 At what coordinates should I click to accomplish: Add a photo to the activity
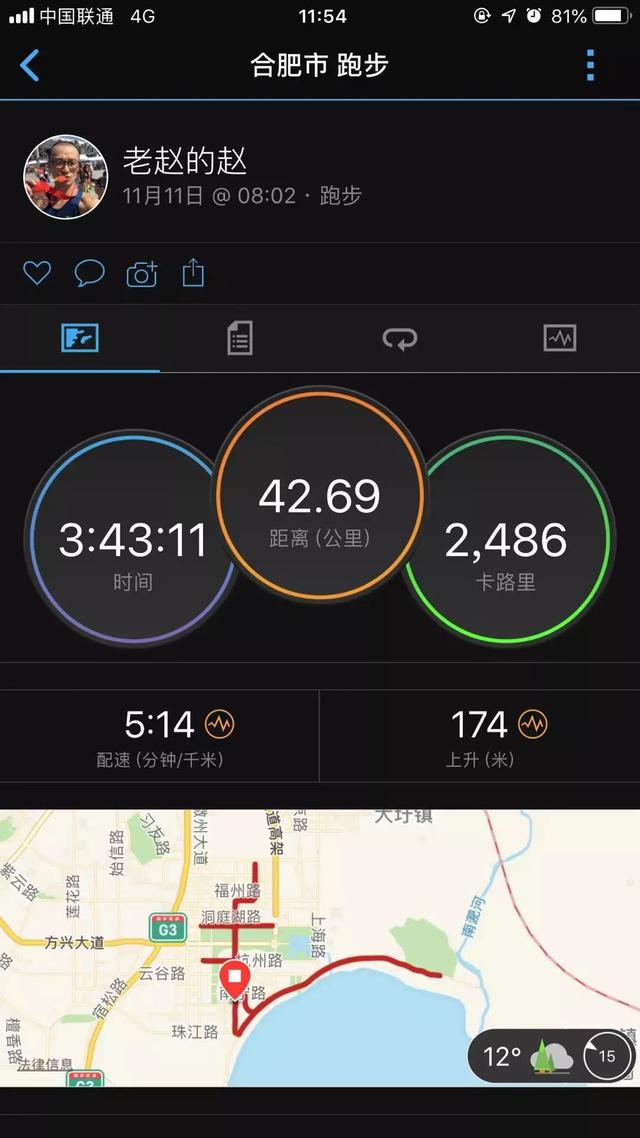tap(141, 274)
